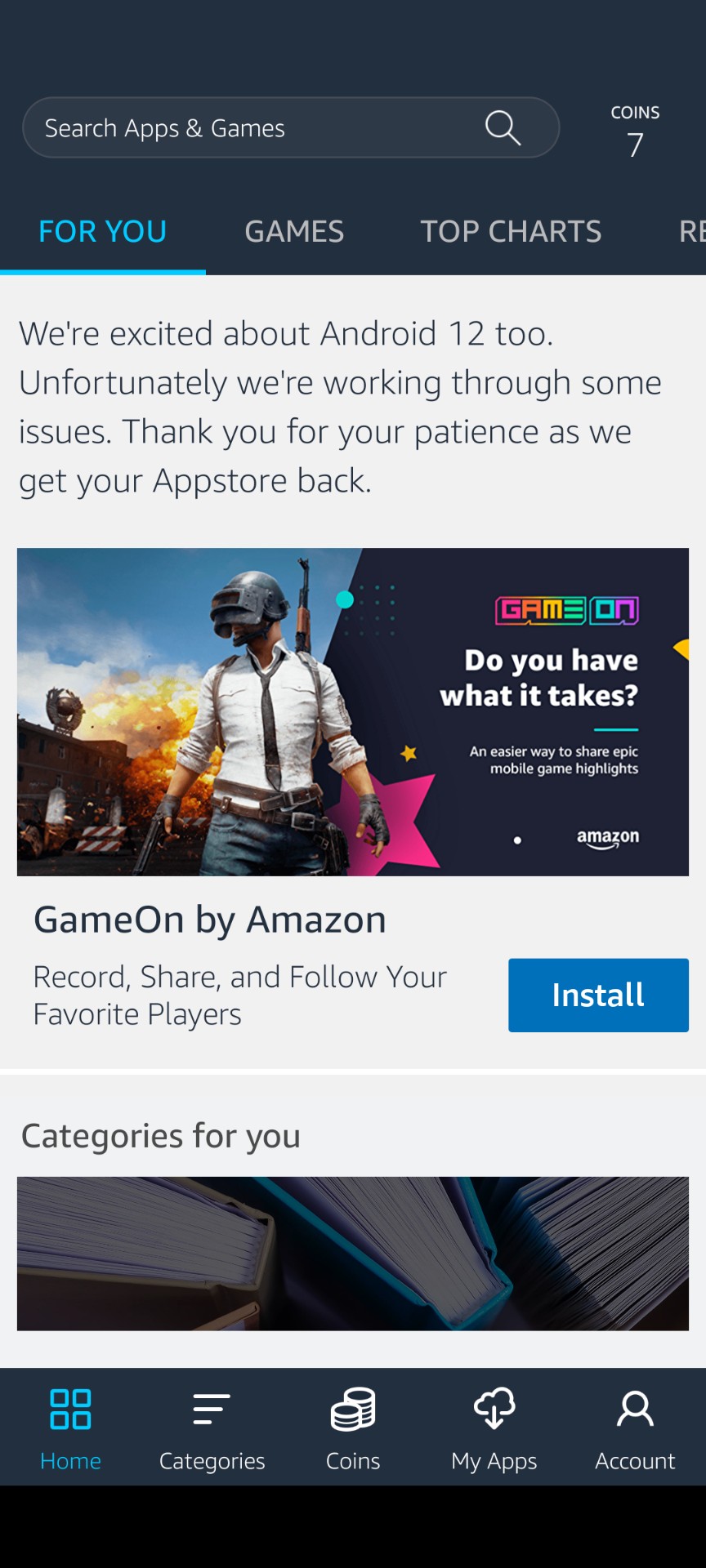Tap the Search Apps & Games field

click(290, 127)
